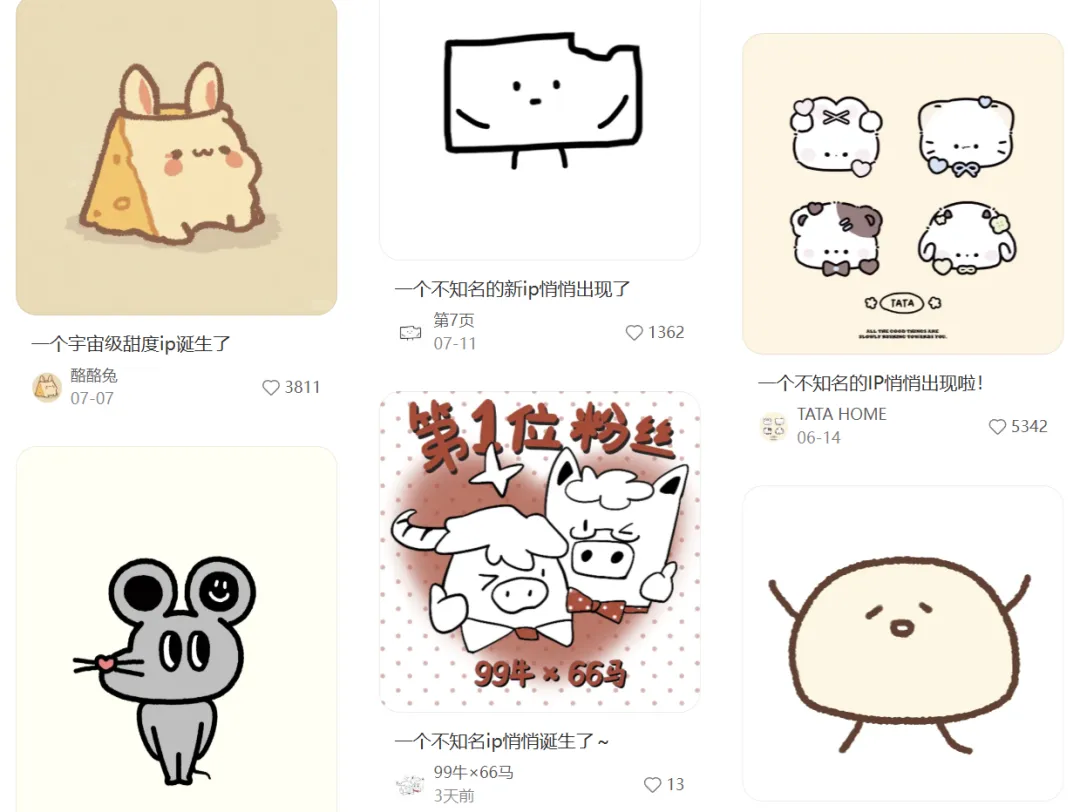This screenshot has height=812, width=1080.
Task: Like the 酷酷兔 post with 3811 likes
Action: (x=271, y=387)
